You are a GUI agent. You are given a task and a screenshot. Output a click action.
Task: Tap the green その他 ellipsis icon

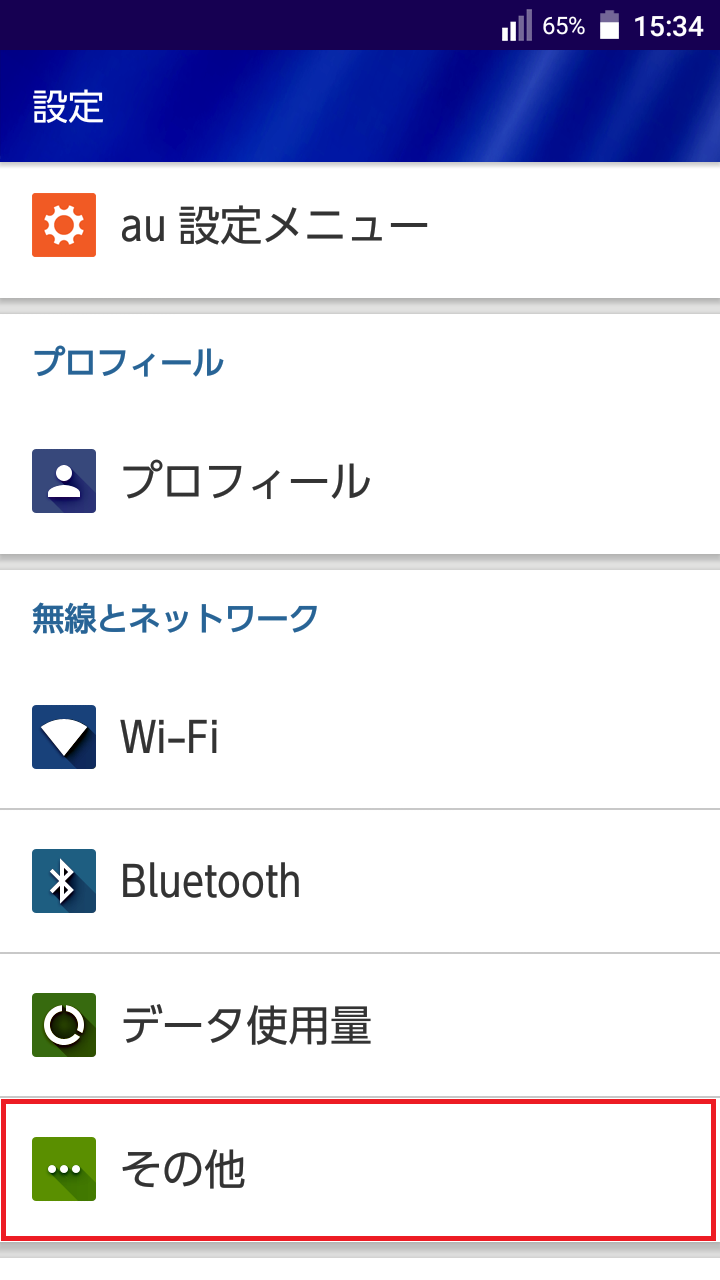click(x=63, y=1169)
